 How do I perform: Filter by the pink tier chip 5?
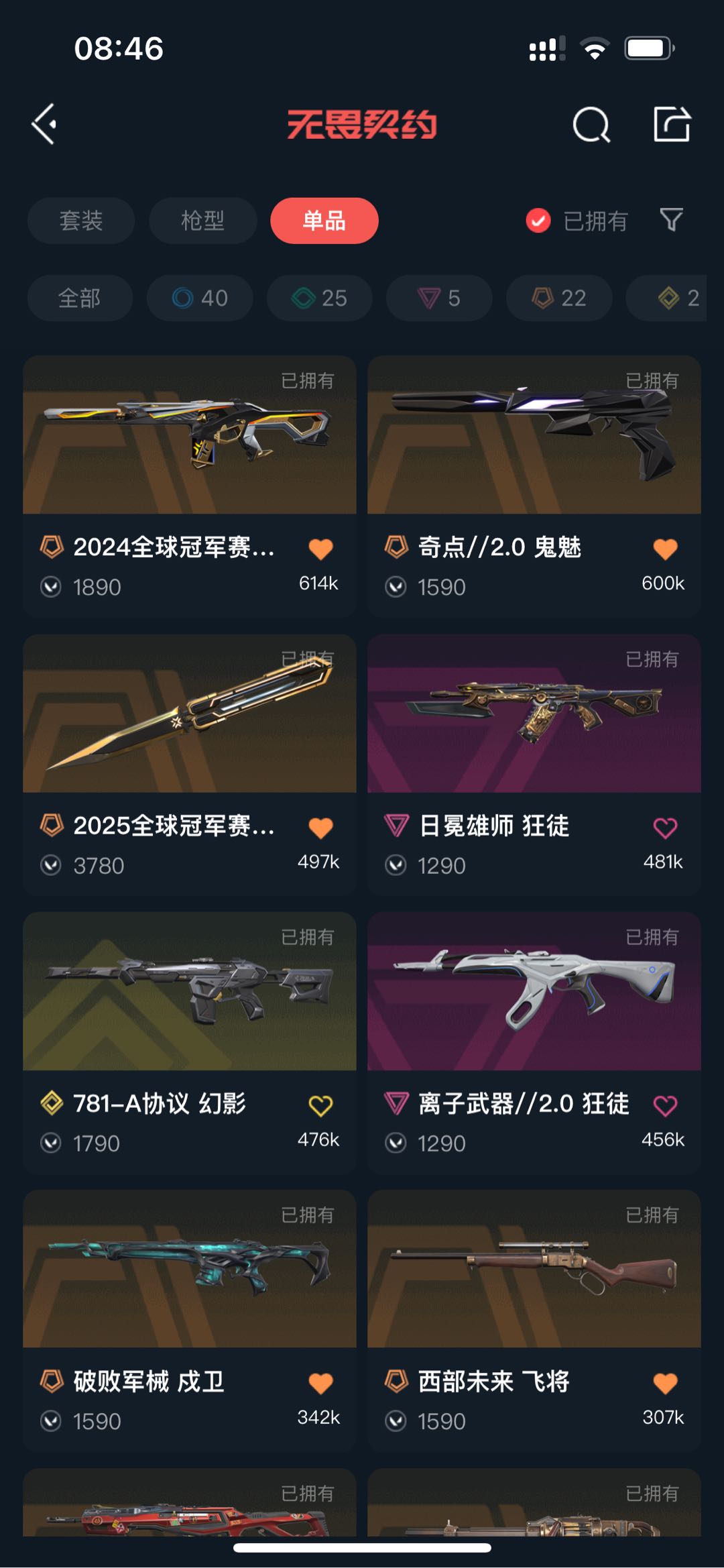(439, 298)
